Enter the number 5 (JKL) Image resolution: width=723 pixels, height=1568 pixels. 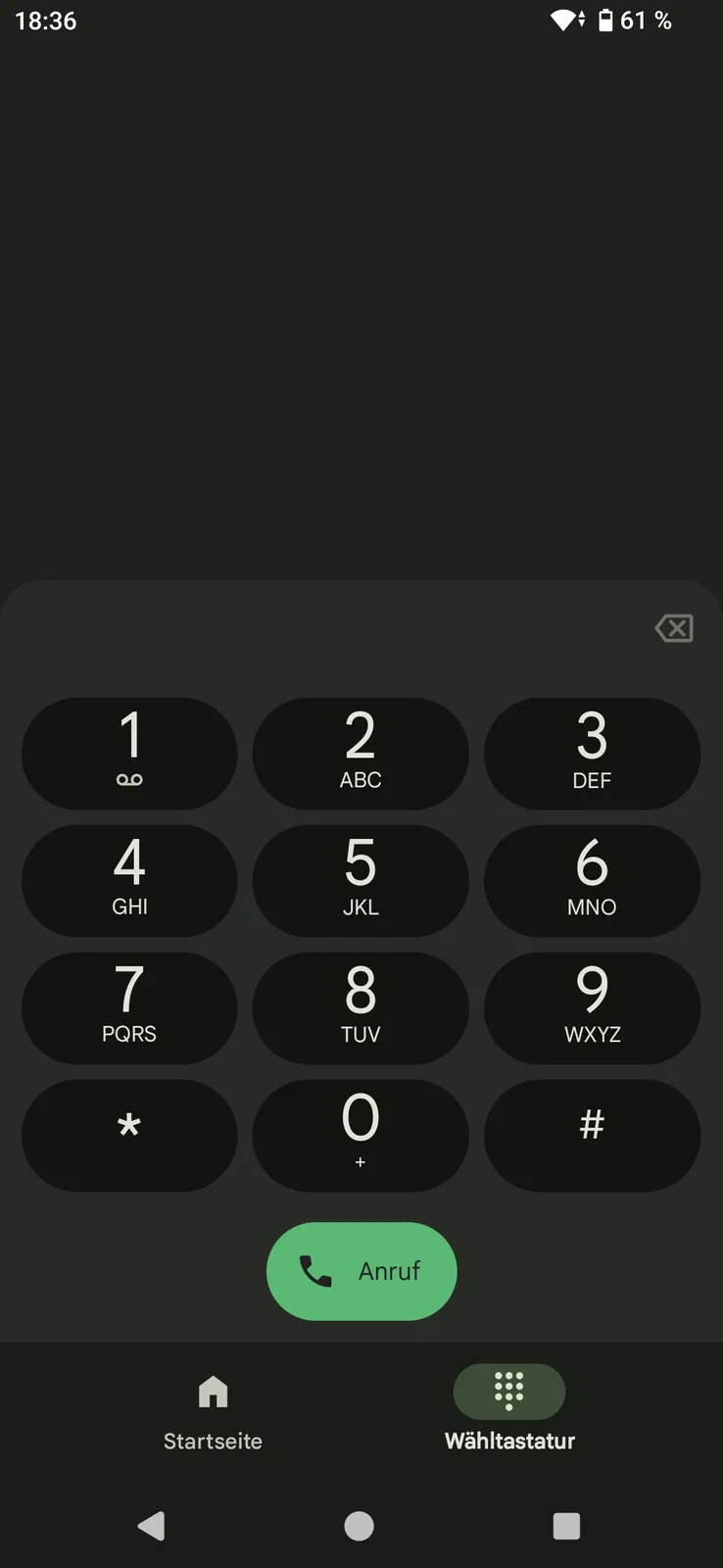pos(361,880)
